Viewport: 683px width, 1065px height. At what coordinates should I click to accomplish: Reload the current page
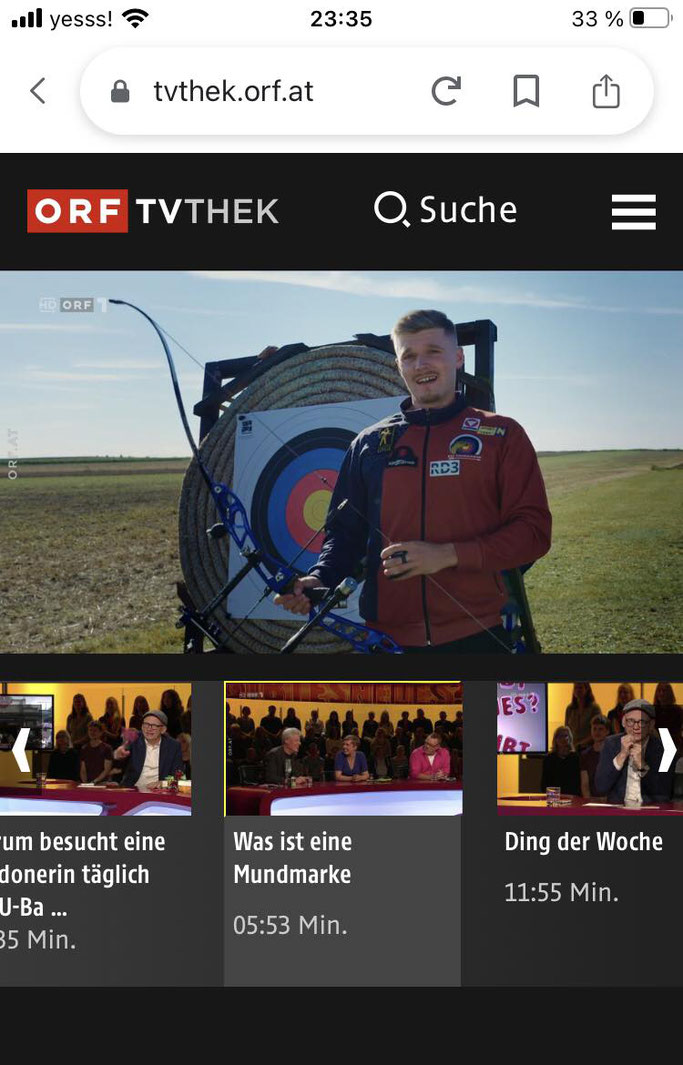click(x=446, y=92)
